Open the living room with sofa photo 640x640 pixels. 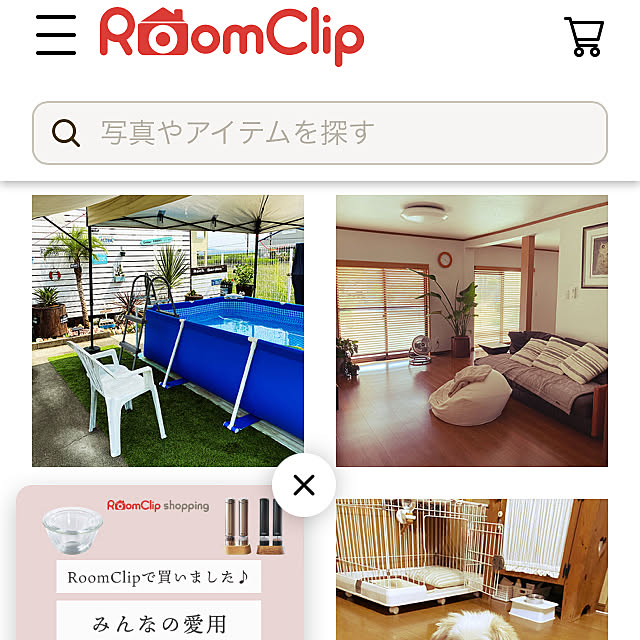pyautogui.click(x=472, y=331)
